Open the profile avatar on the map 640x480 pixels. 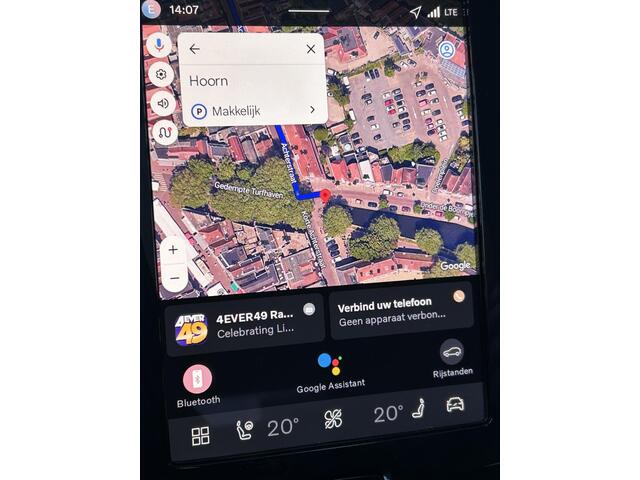pos(446,50)
